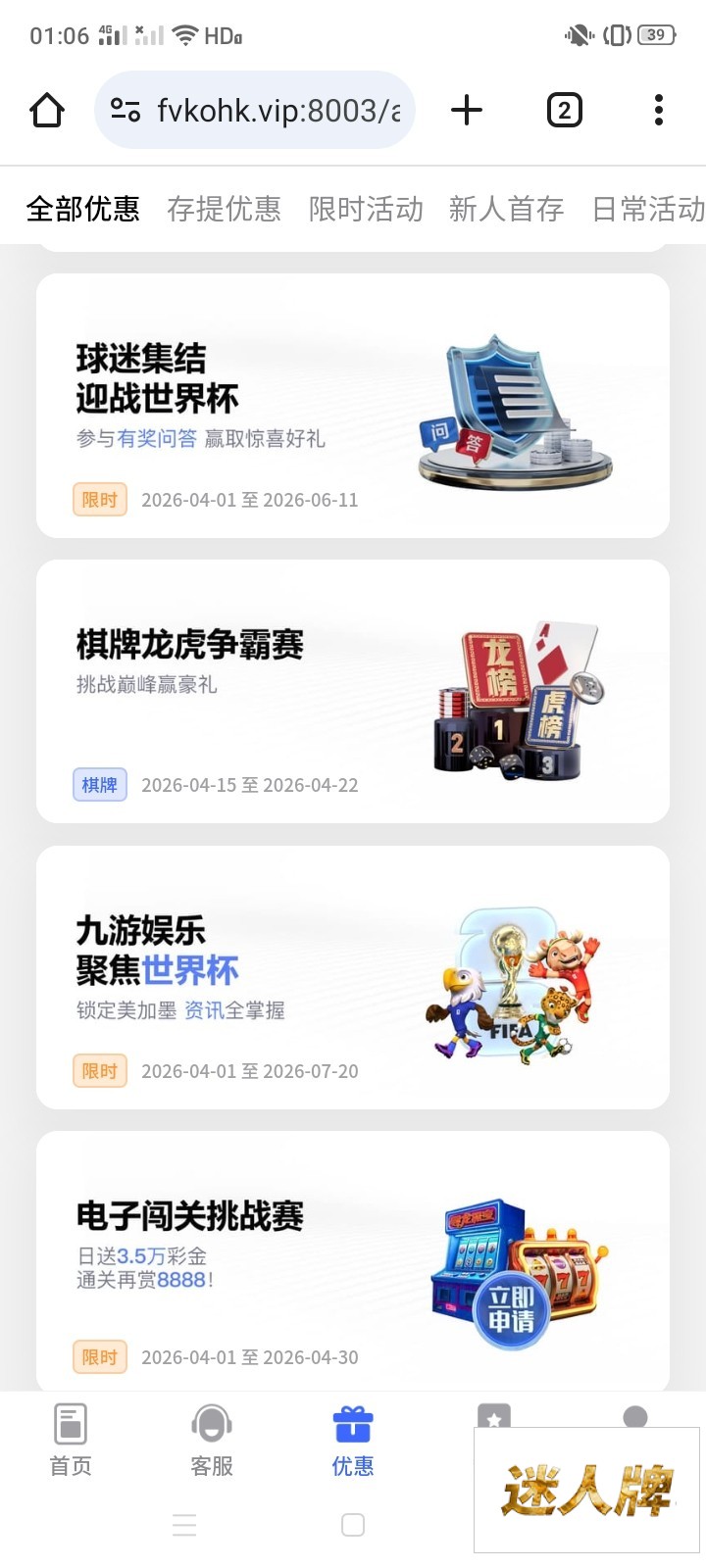The width and height of the screenshot is (706, 1568).
Task: Contact 客服 customer service
Action: click(212, 1439)
